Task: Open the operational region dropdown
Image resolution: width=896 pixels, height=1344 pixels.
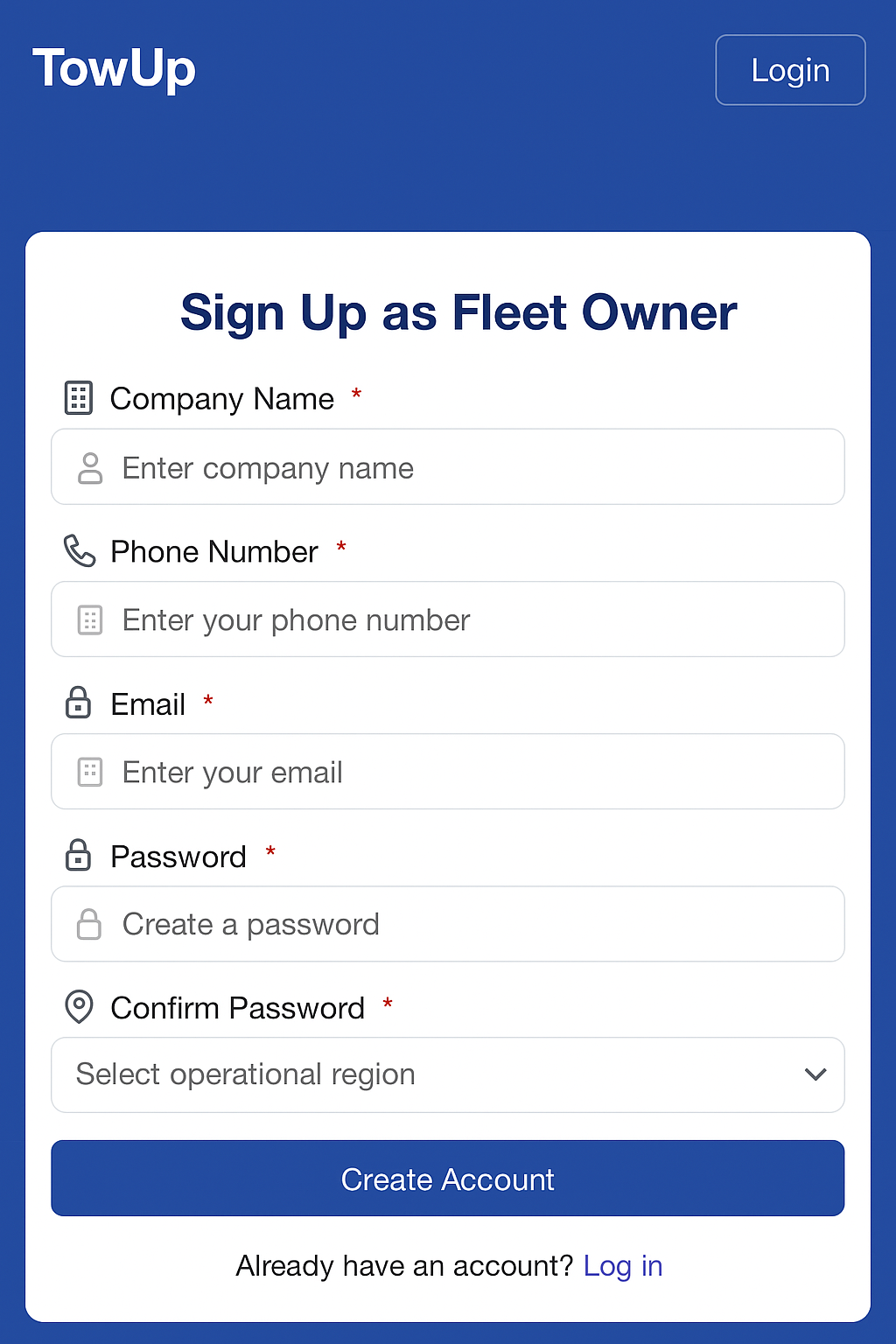Action: [x=448, y=1074]
